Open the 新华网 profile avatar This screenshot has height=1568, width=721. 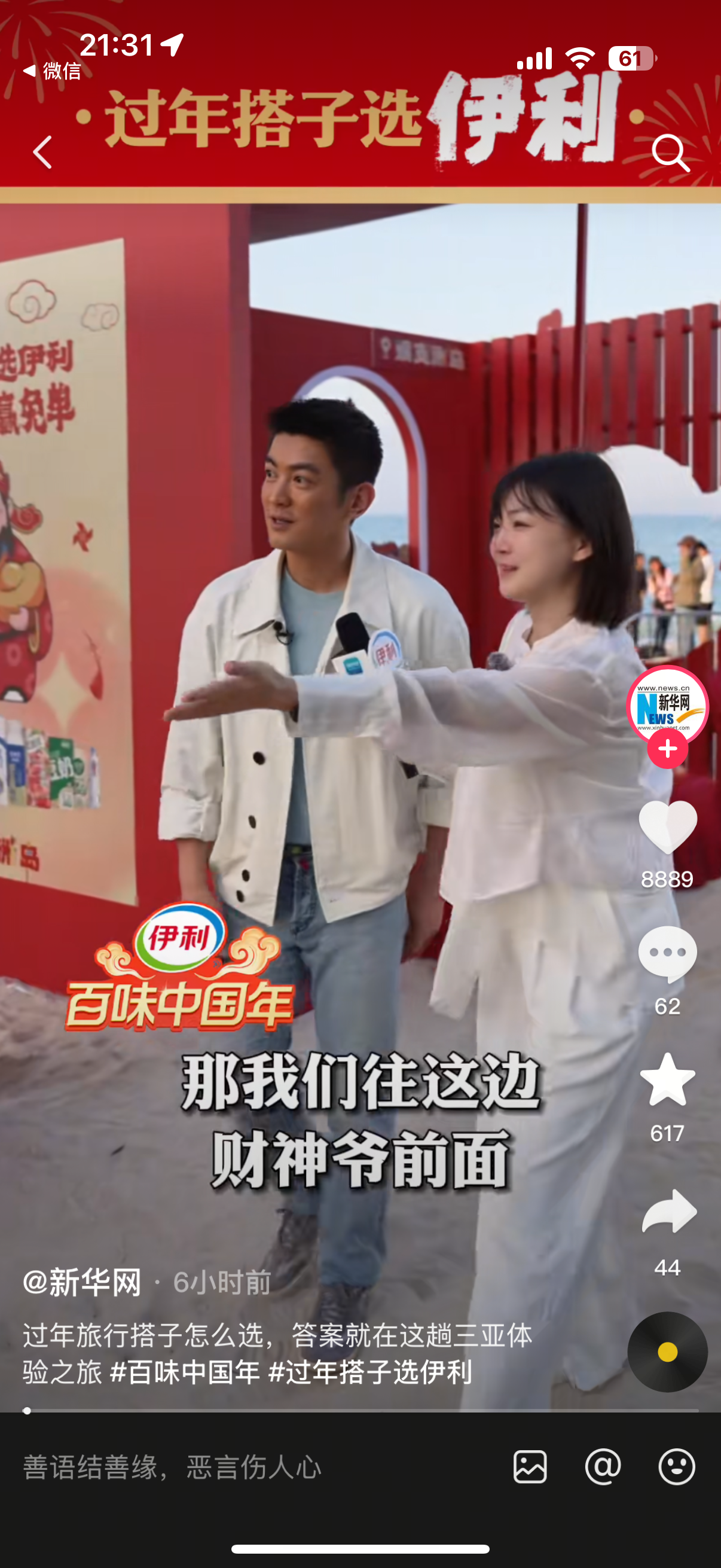click(667, 706)
